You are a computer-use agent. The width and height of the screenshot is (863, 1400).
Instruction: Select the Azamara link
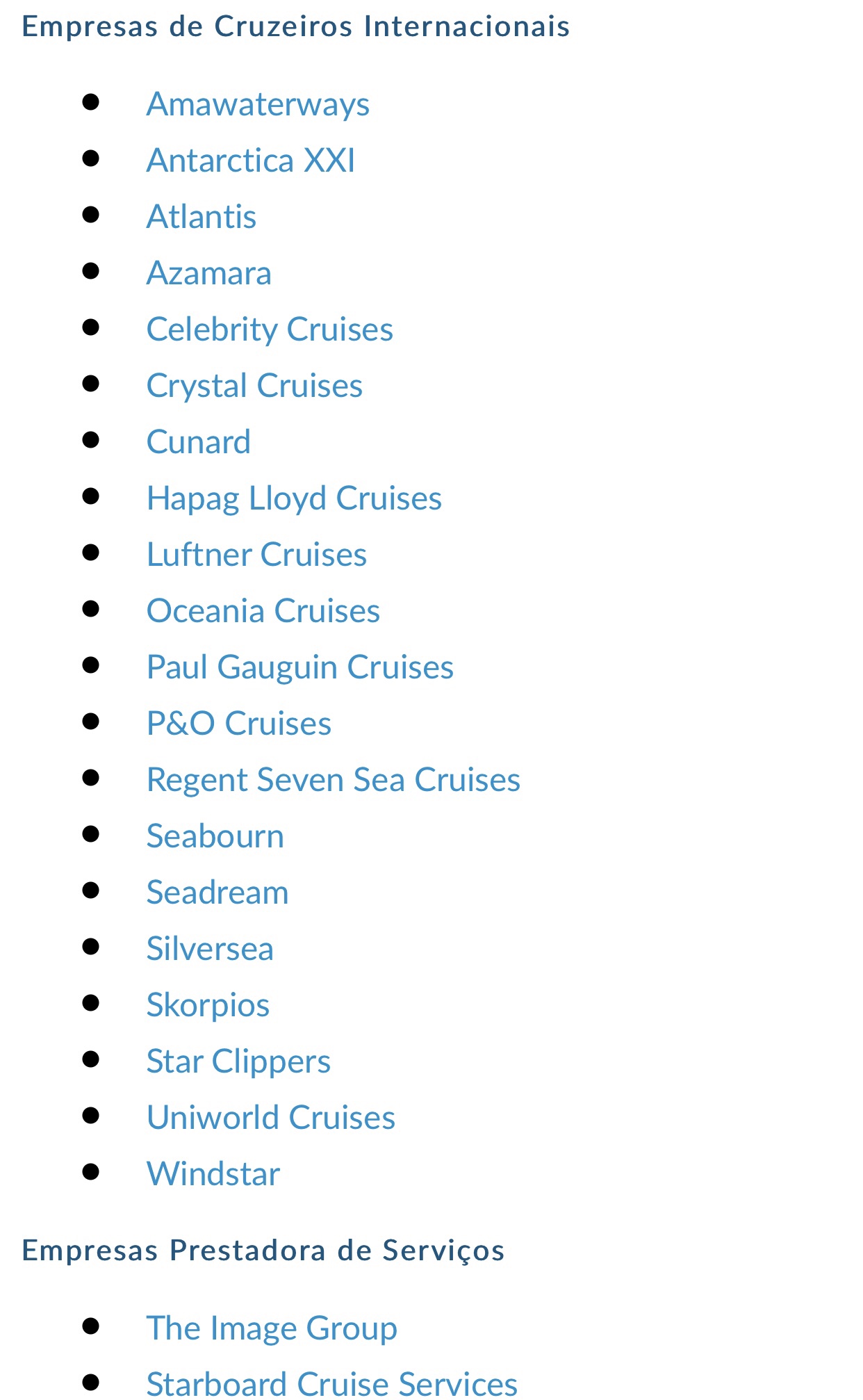pos(208,273)
